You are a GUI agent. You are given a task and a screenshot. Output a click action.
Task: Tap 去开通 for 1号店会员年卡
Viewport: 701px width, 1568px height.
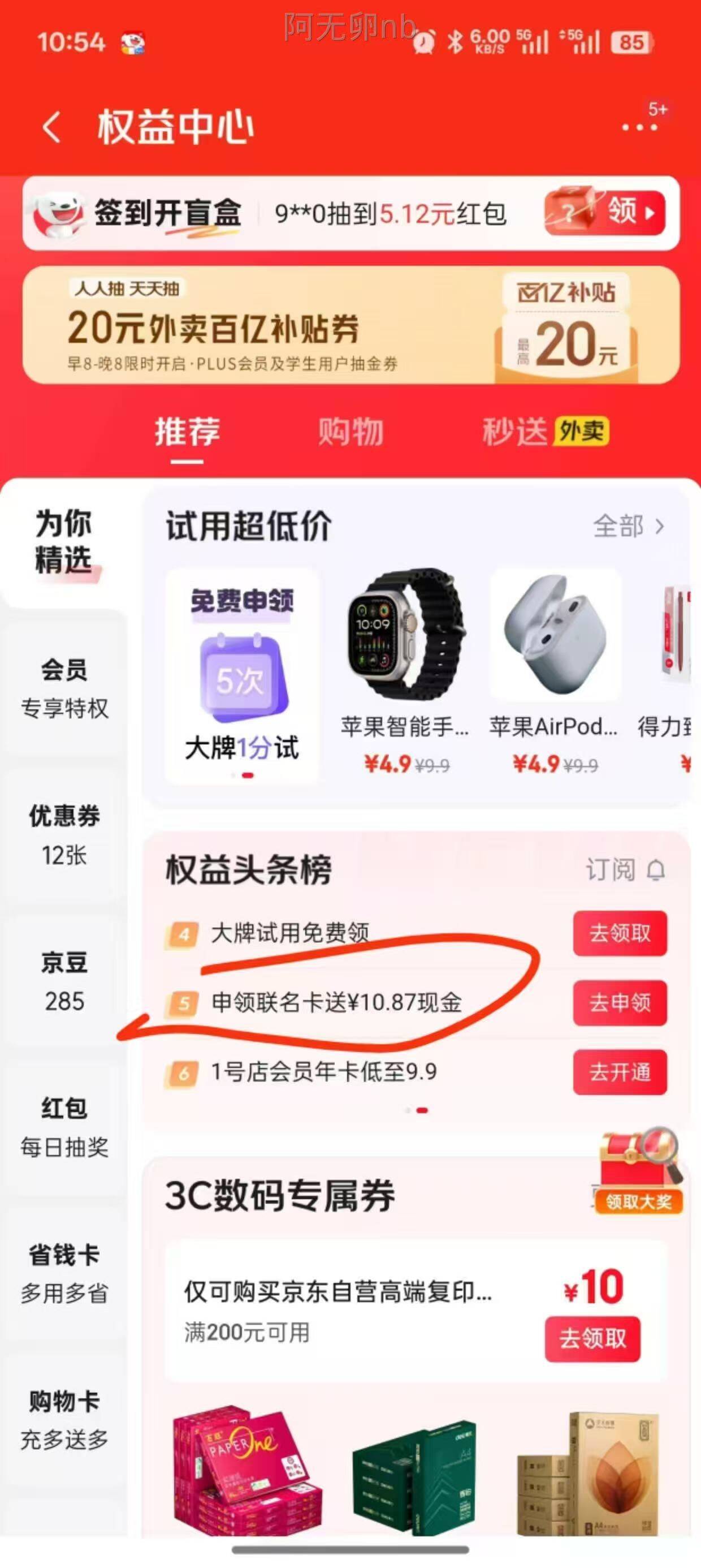click(x=620, y=1072)
